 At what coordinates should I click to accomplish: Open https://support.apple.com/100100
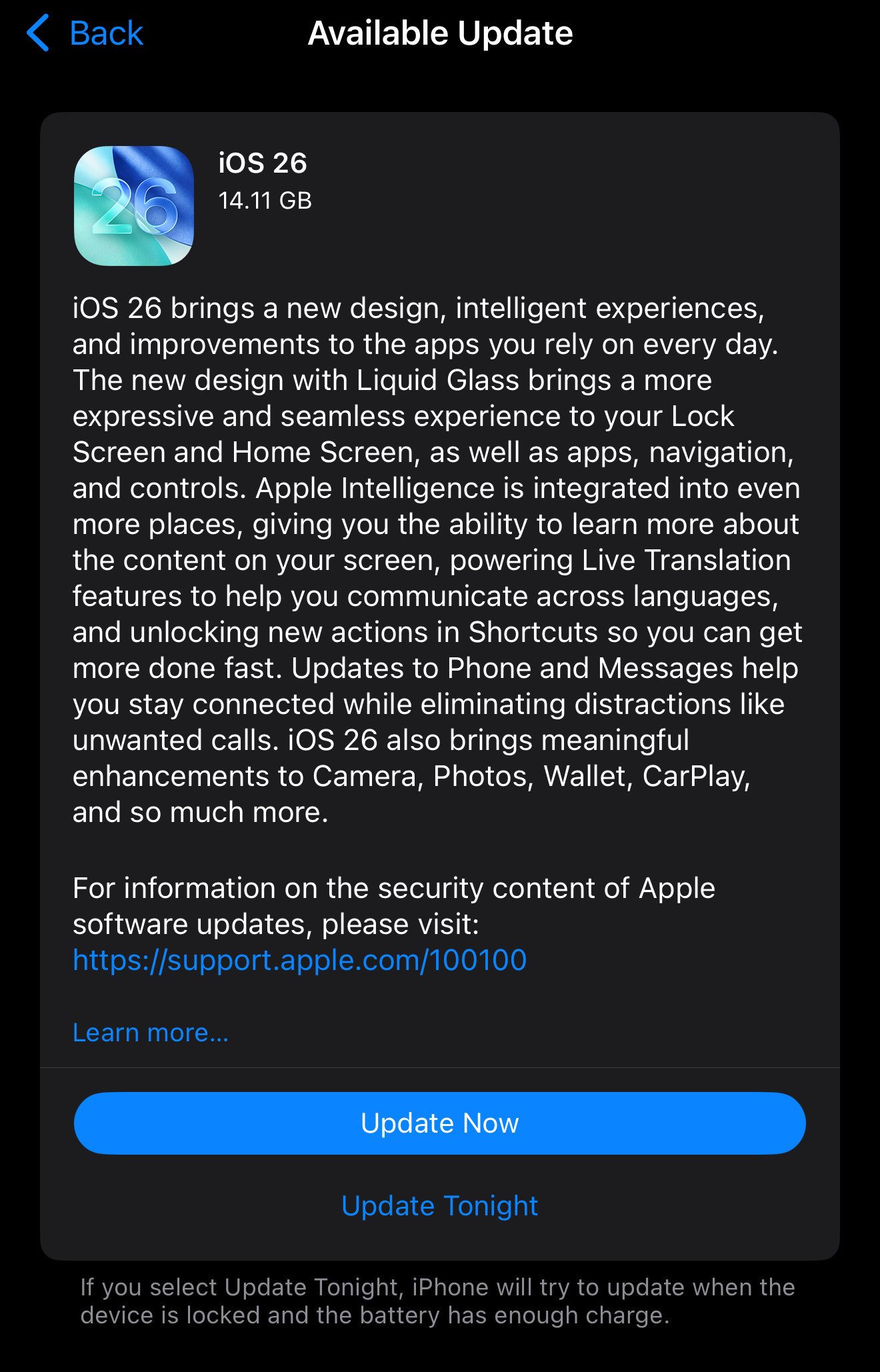299,960
